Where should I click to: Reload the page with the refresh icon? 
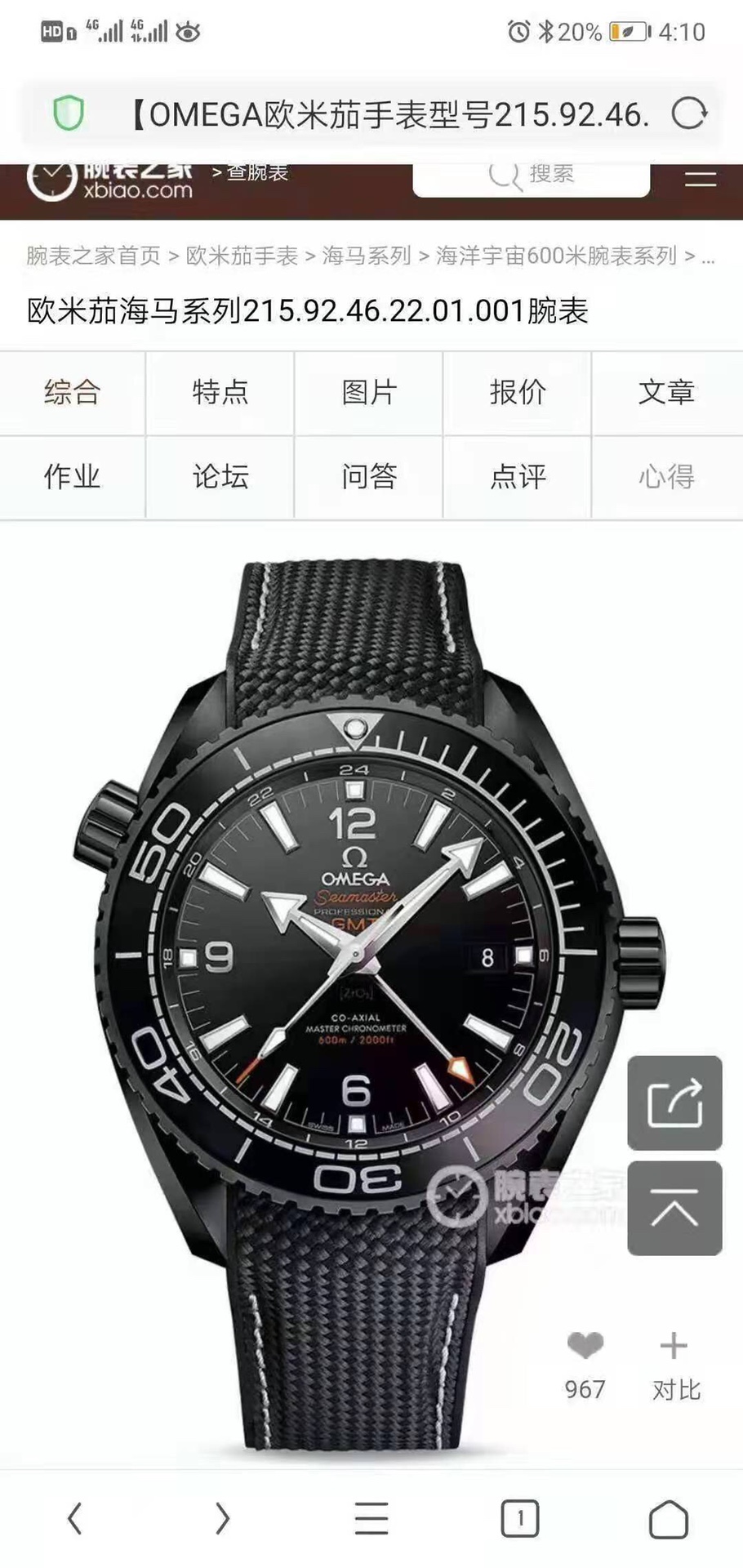coord(689,114)
